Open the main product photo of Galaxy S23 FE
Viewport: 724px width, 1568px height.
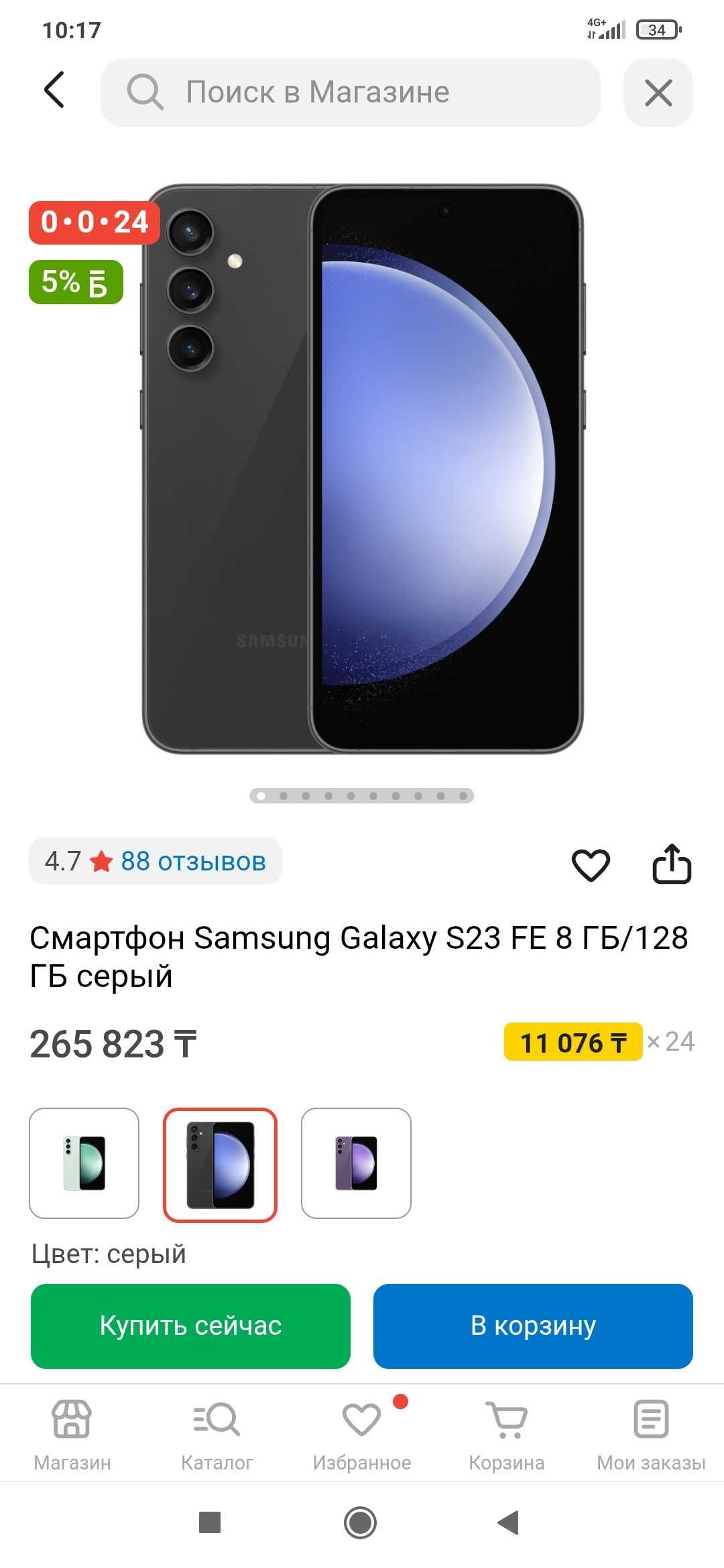coord(363,468)
